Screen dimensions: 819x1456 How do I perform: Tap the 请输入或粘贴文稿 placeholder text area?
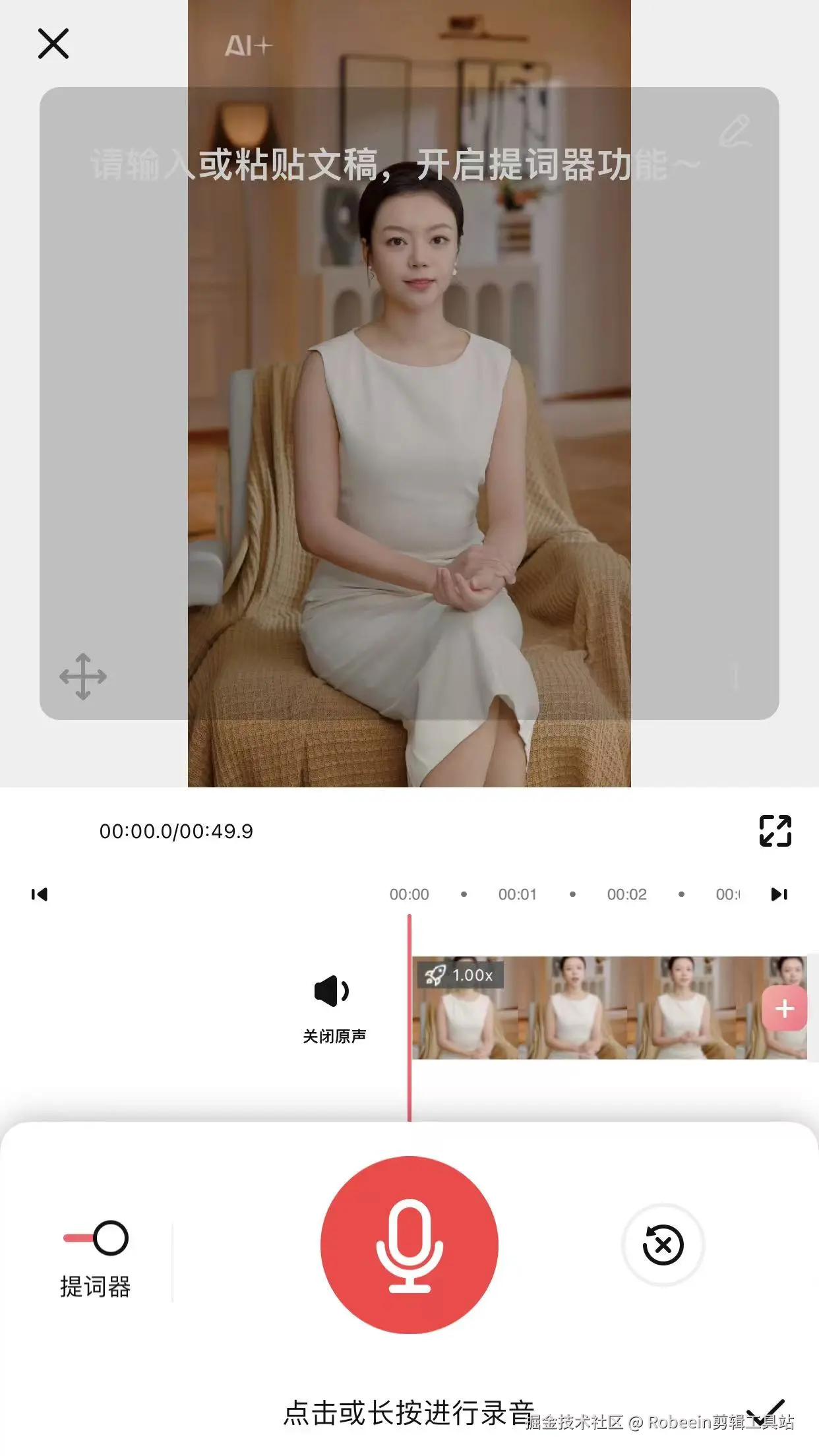click(392, 164)
